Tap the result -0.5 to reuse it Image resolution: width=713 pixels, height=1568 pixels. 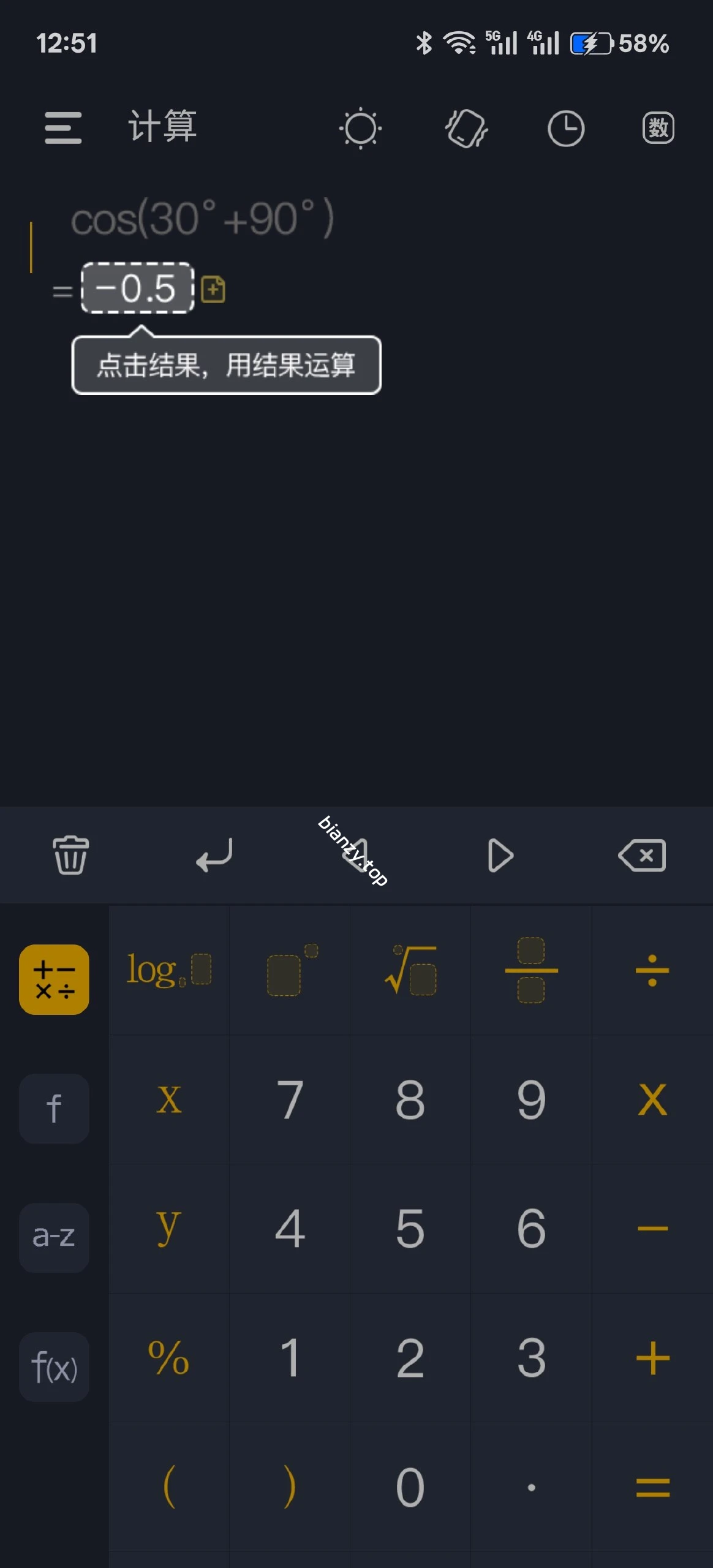tap(136, 289)
